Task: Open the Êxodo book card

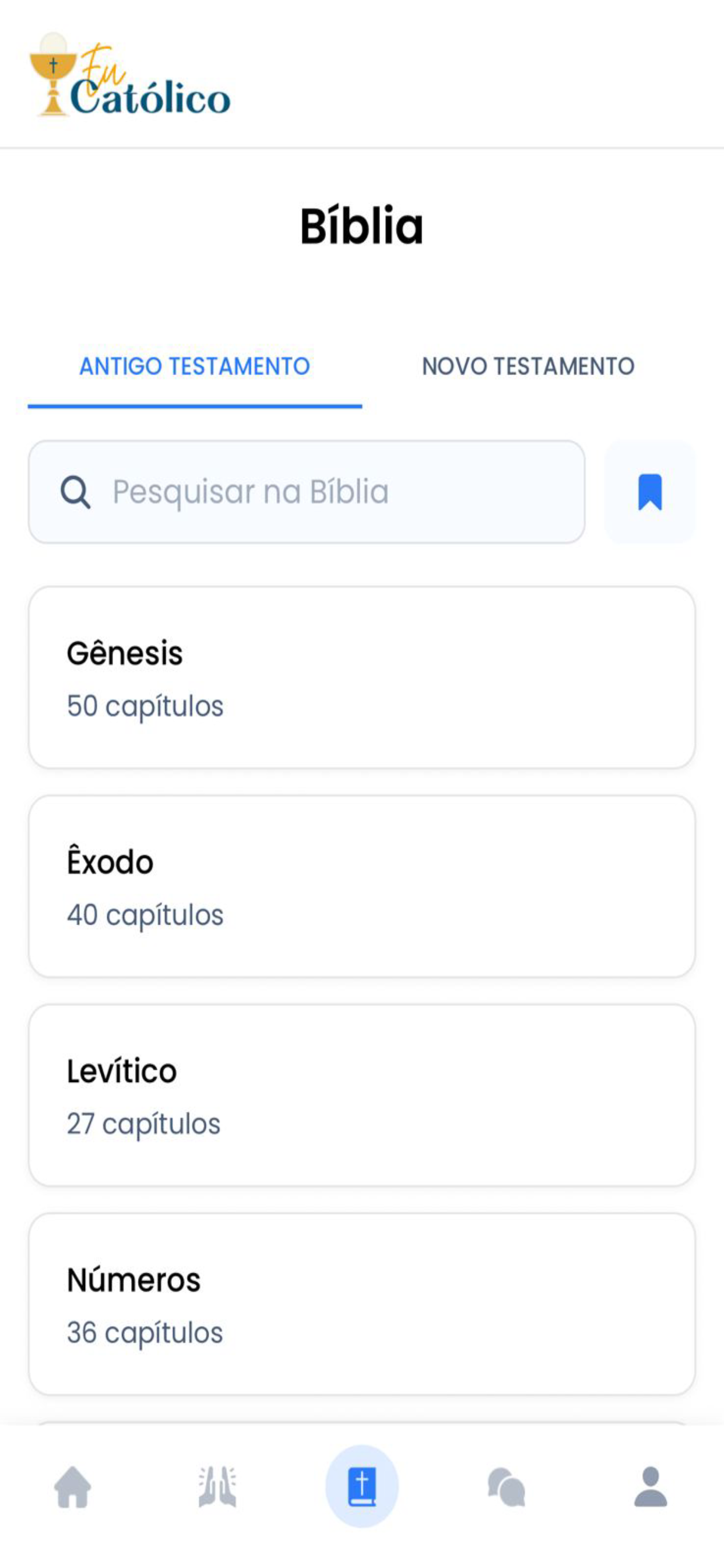Action: click(361, 886)
